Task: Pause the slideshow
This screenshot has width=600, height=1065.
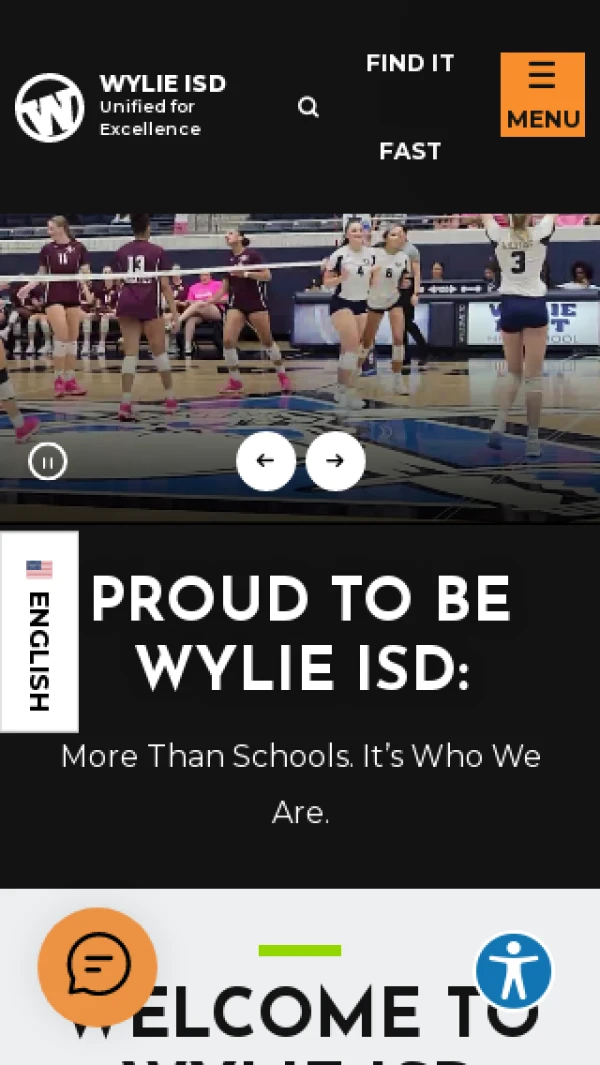Action: (48, 462)
